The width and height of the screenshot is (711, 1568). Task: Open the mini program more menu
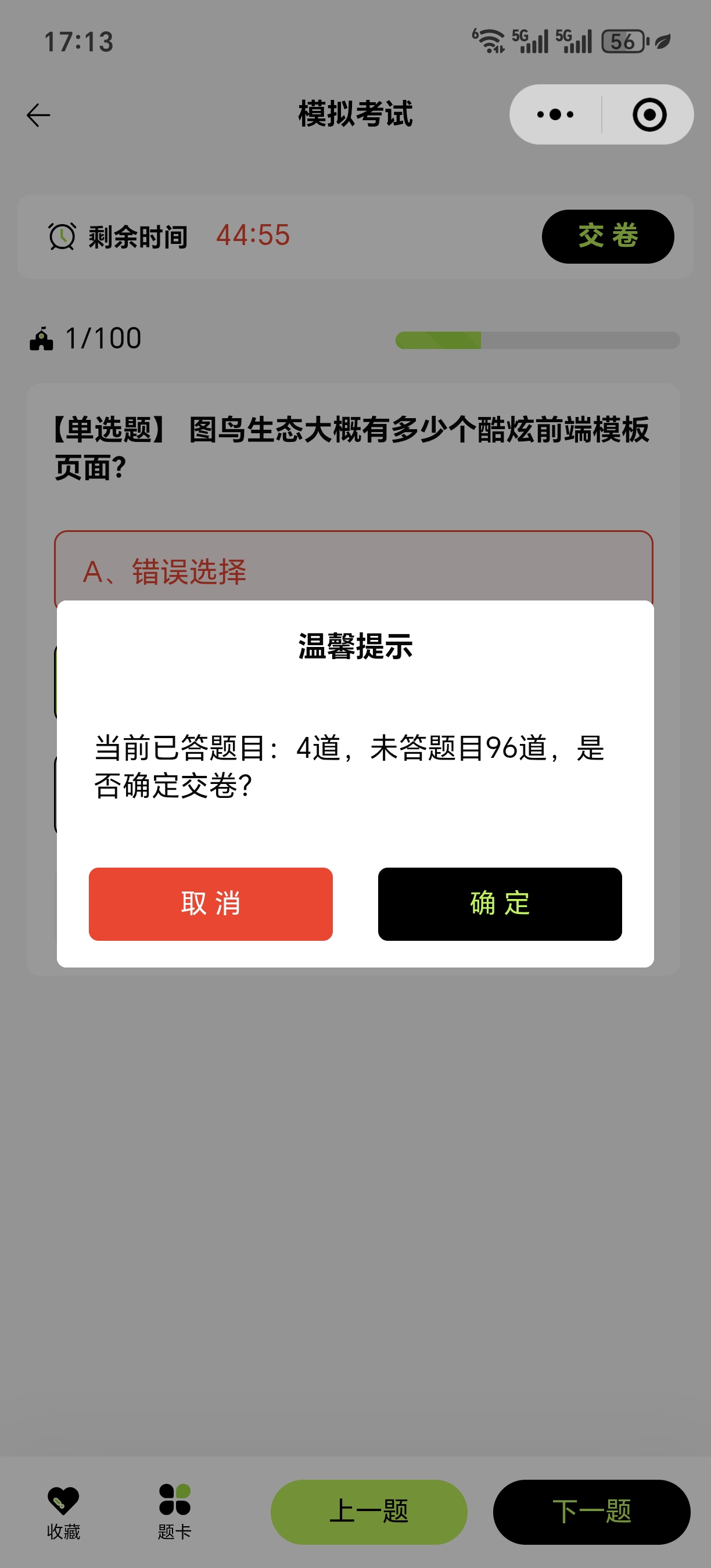pyautogui.click(x=555, y=114)
